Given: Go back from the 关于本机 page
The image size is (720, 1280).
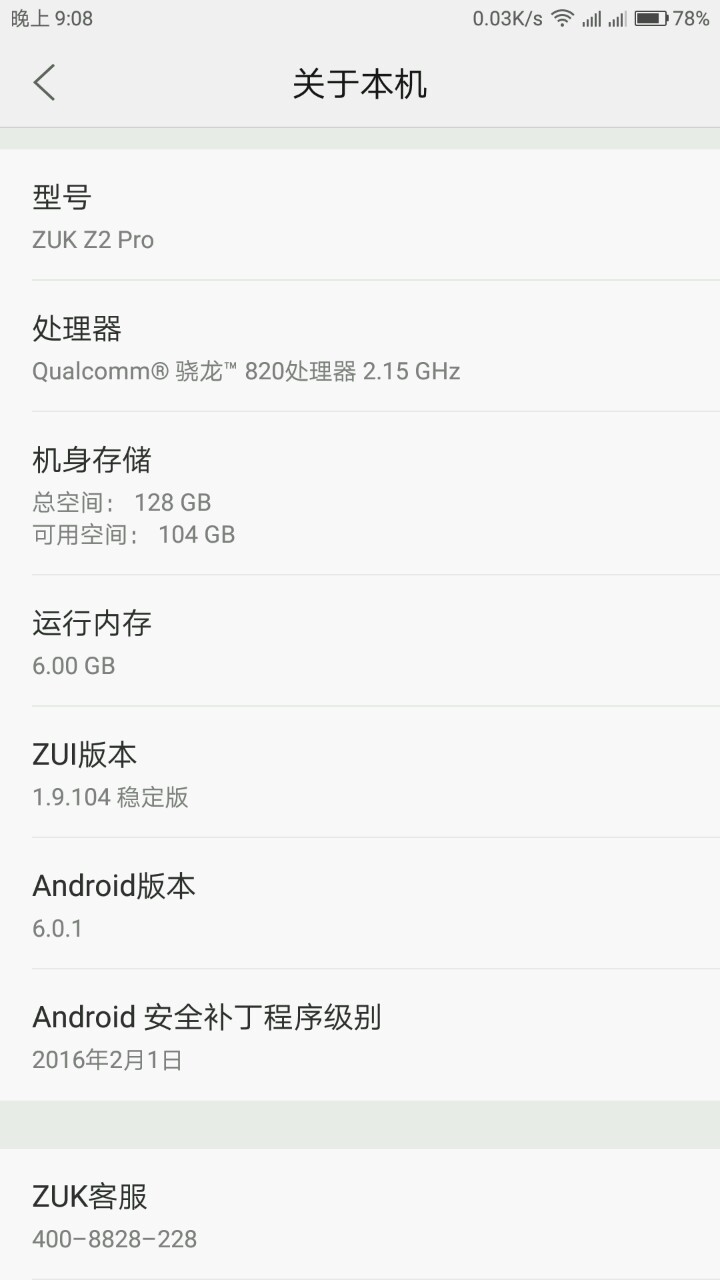Looking at the screenshot, I should [x=45, y=83].
